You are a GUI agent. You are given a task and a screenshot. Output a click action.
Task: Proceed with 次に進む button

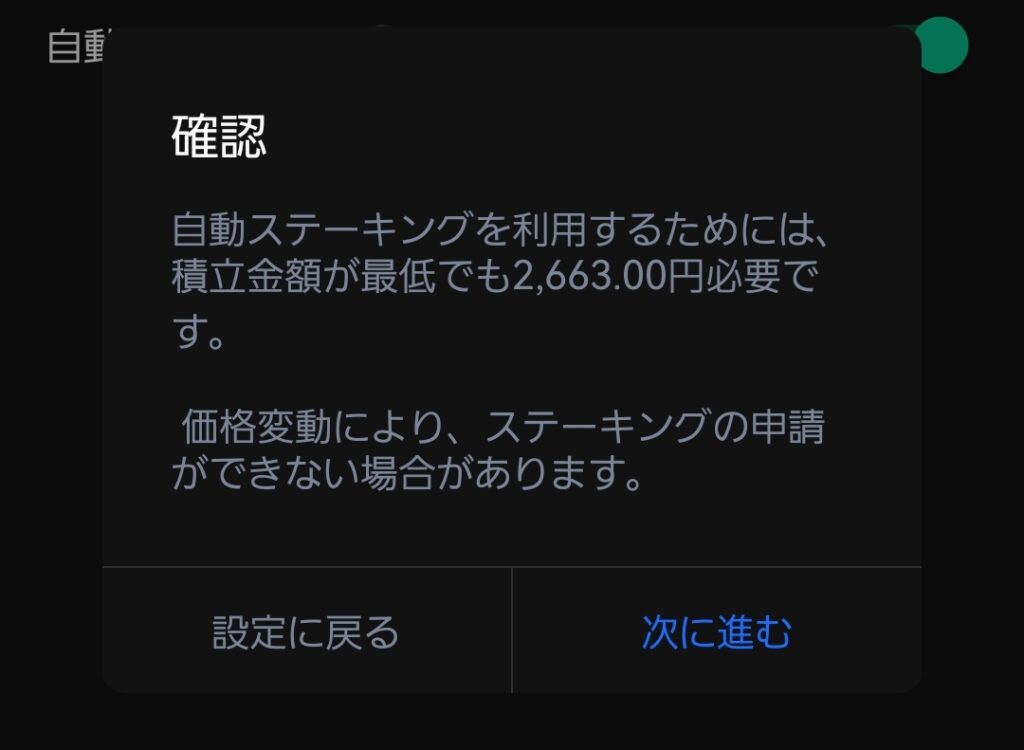coord(716,632)
